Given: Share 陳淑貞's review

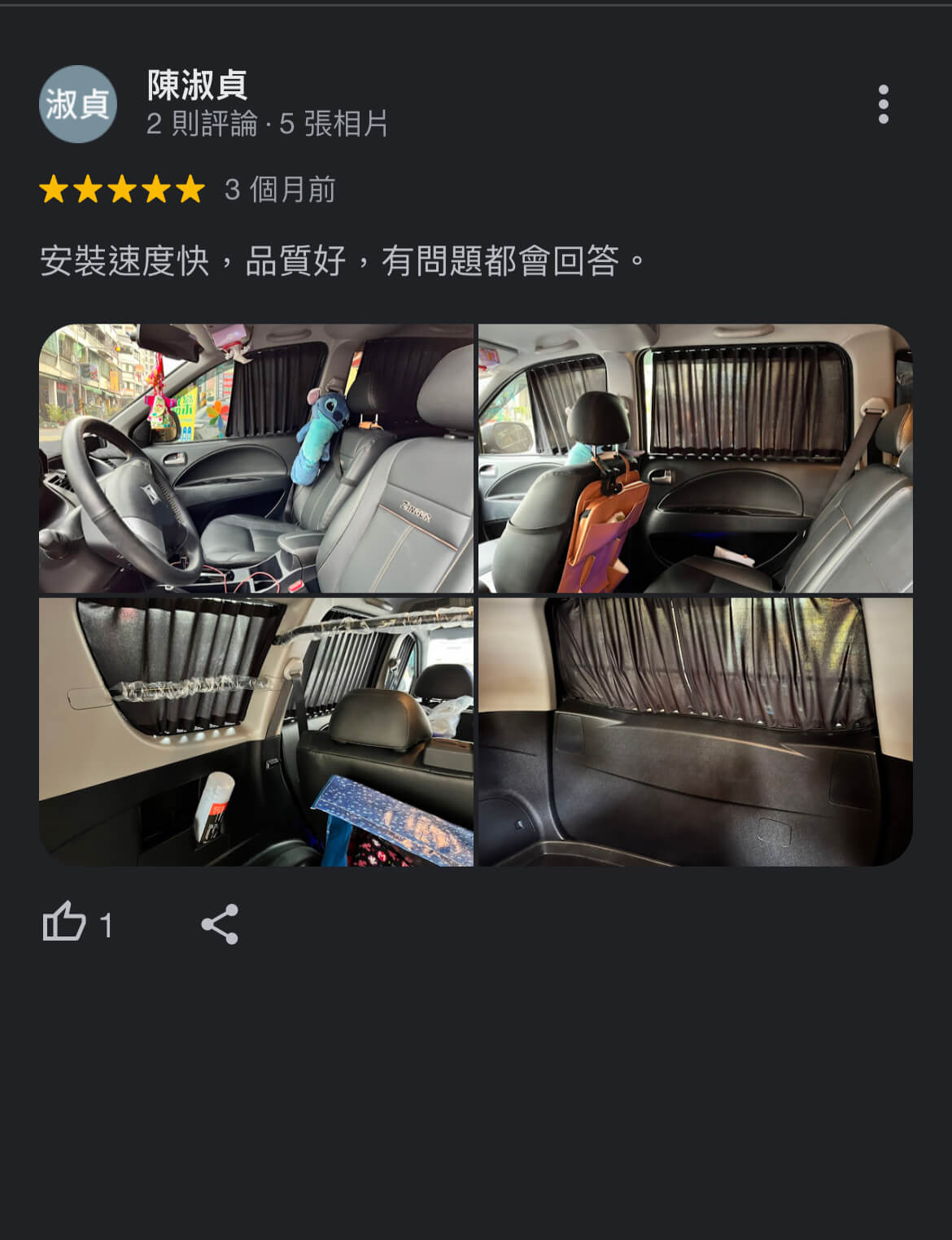Looking at the screenshot, I should (x=220, y=923).
